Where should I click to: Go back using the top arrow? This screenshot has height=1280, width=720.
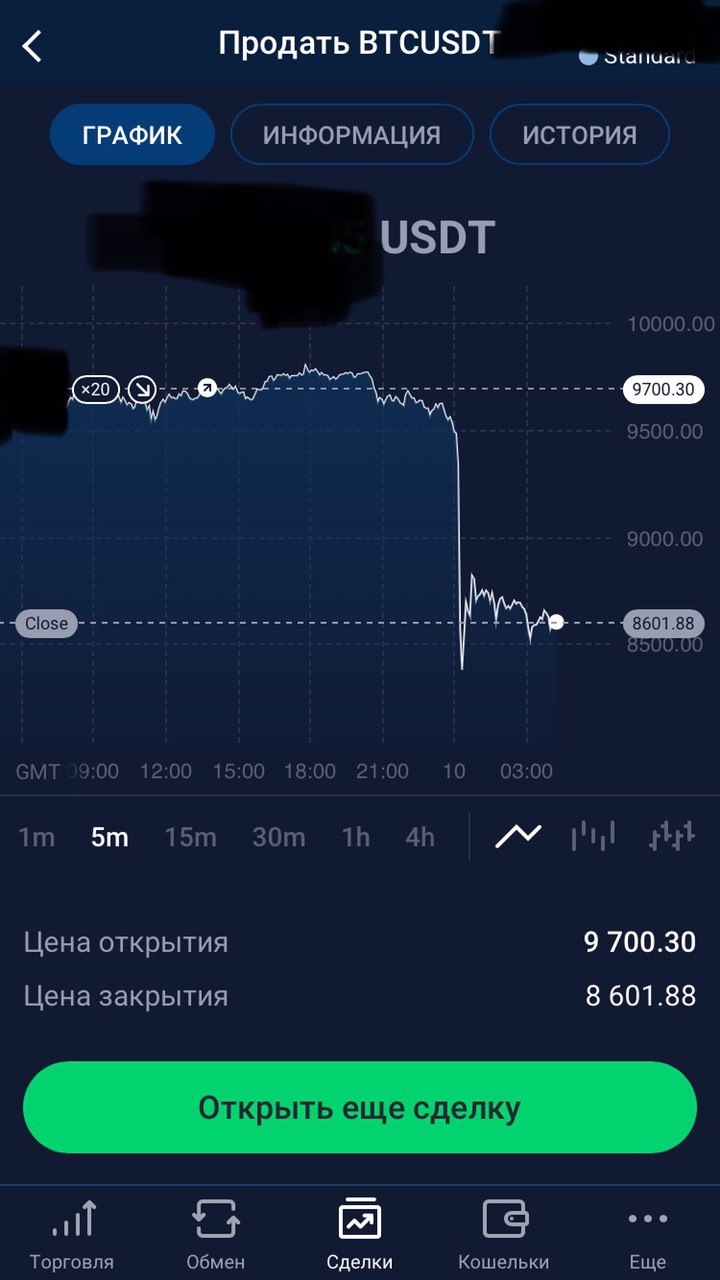coord(33,46)
